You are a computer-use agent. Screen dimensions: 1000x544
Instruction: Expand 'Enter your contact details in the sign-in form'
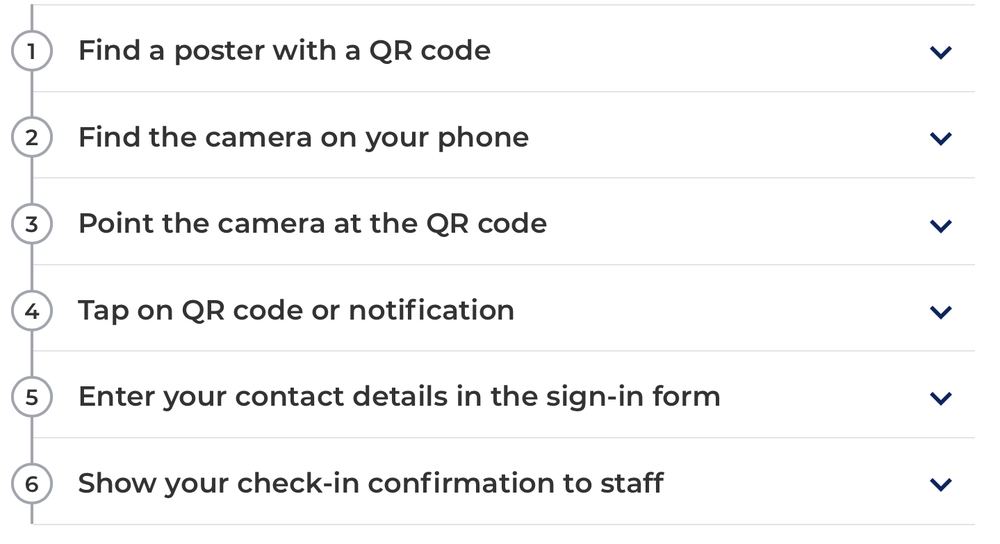pyautogui.click(x=940, y=398)
